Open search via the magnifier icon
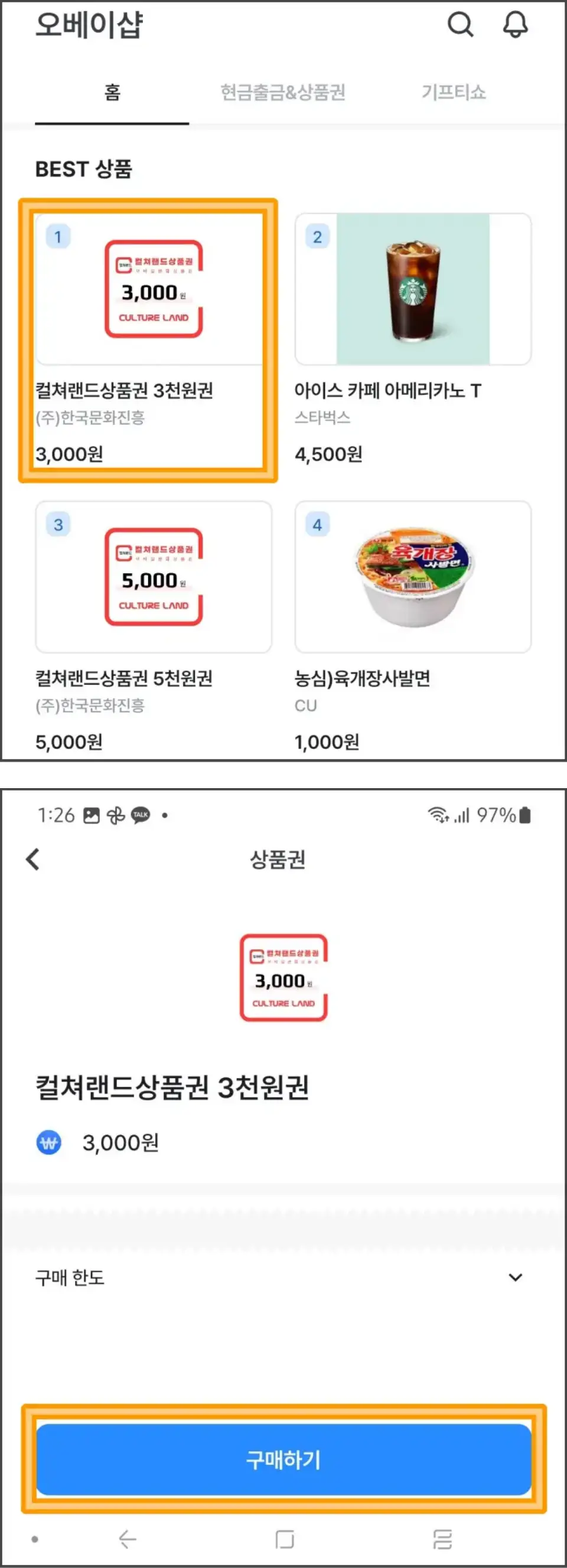The width and height of the screenshot is (567, 1568). point(461,25)
